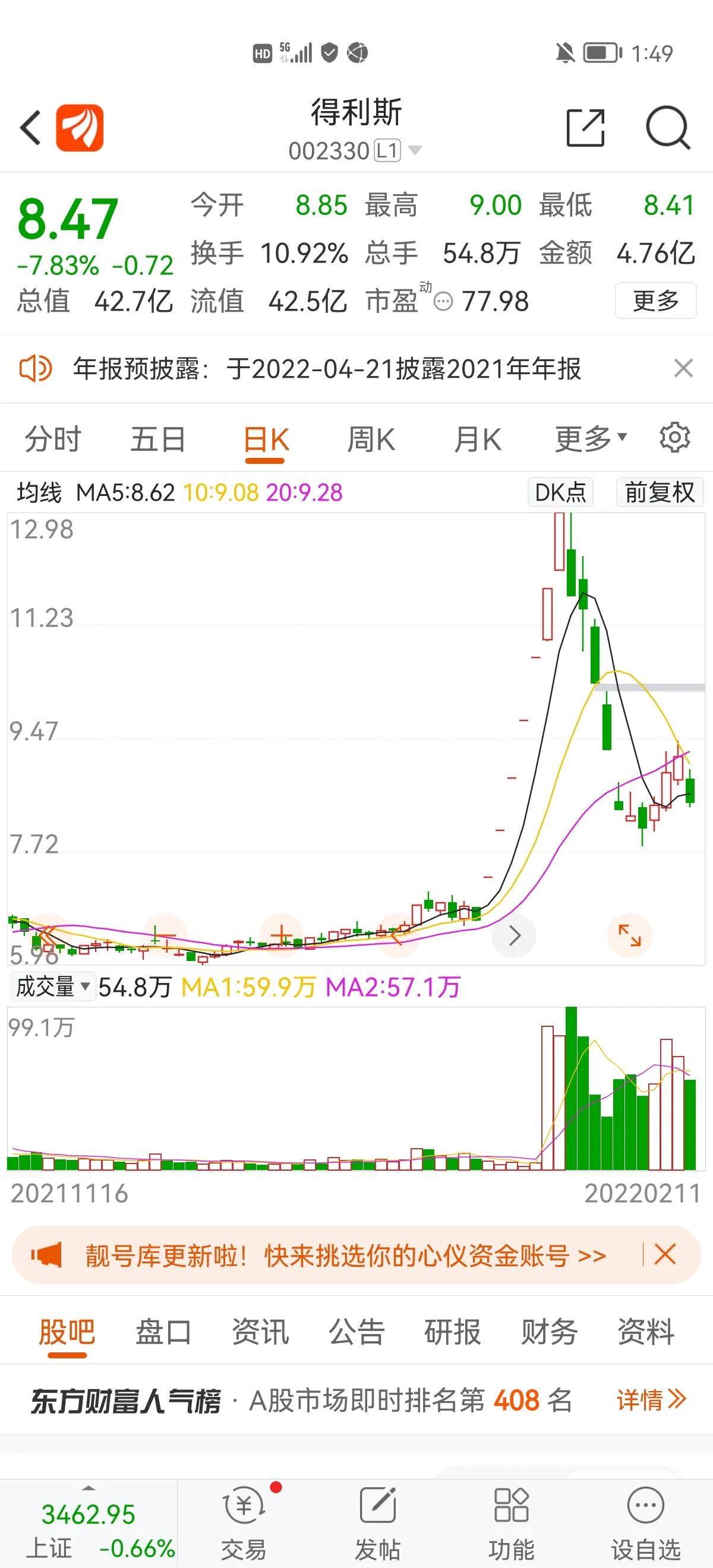Image resolution: width=713 pixels, height=1568 pixels.
Task: Open the 更多 chart period dropdown
Action: pos(588,438)
